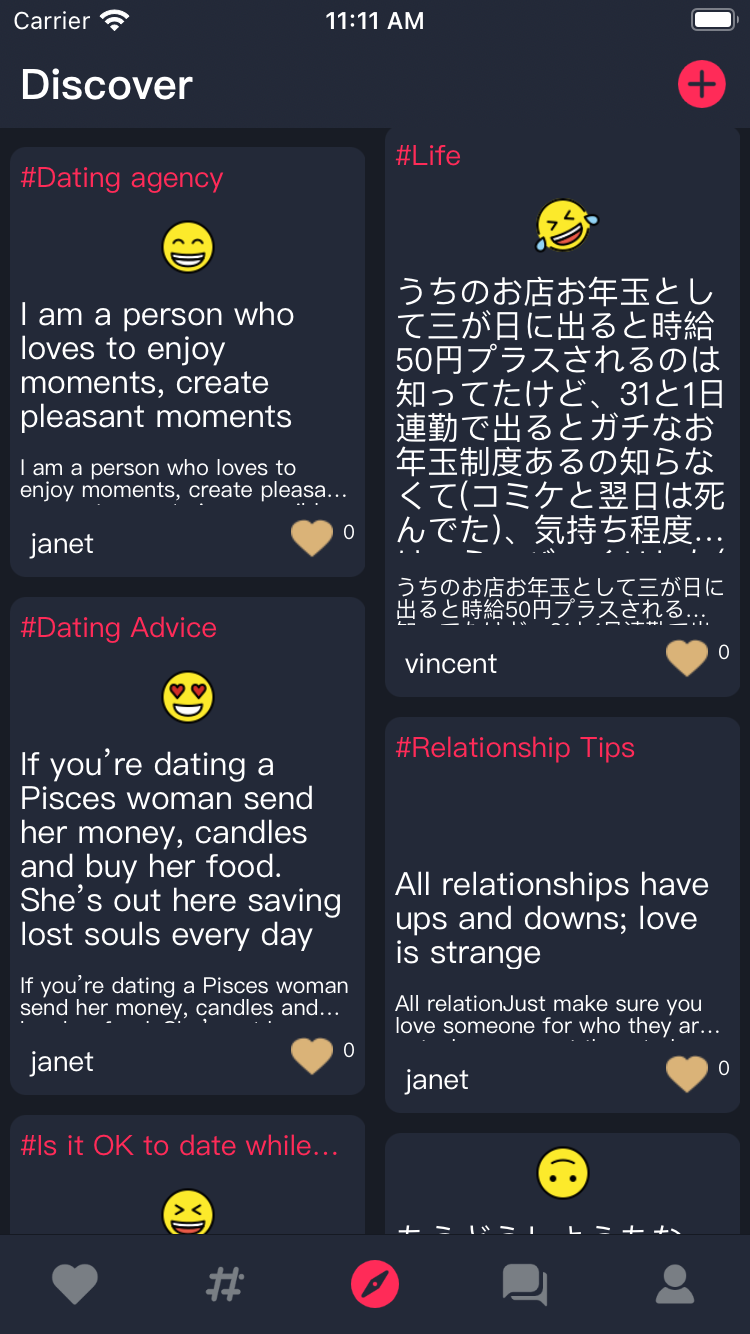Like janet's Dating agency post

[312, 539]
